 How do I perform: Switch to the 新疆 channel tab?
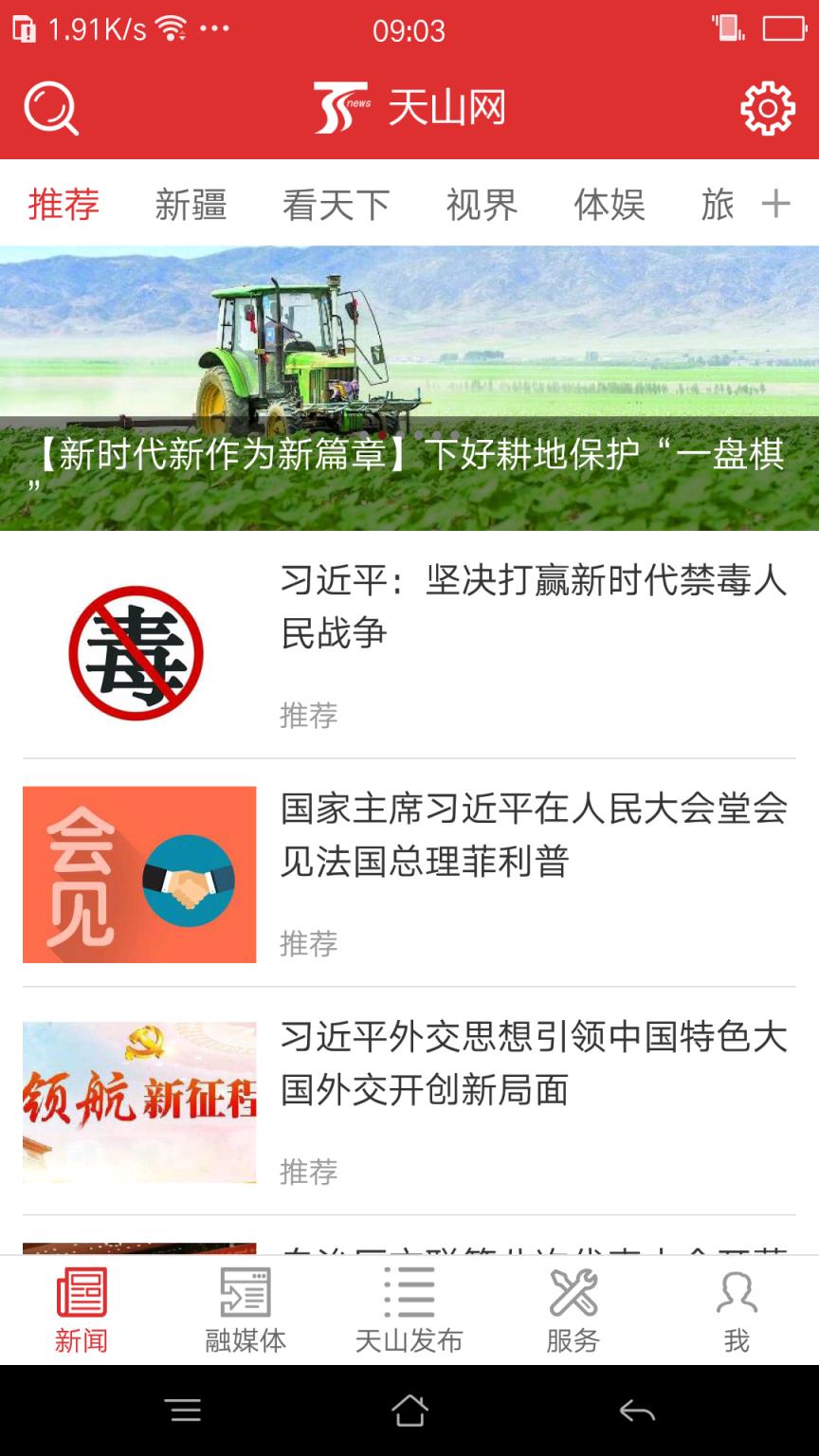191,205
